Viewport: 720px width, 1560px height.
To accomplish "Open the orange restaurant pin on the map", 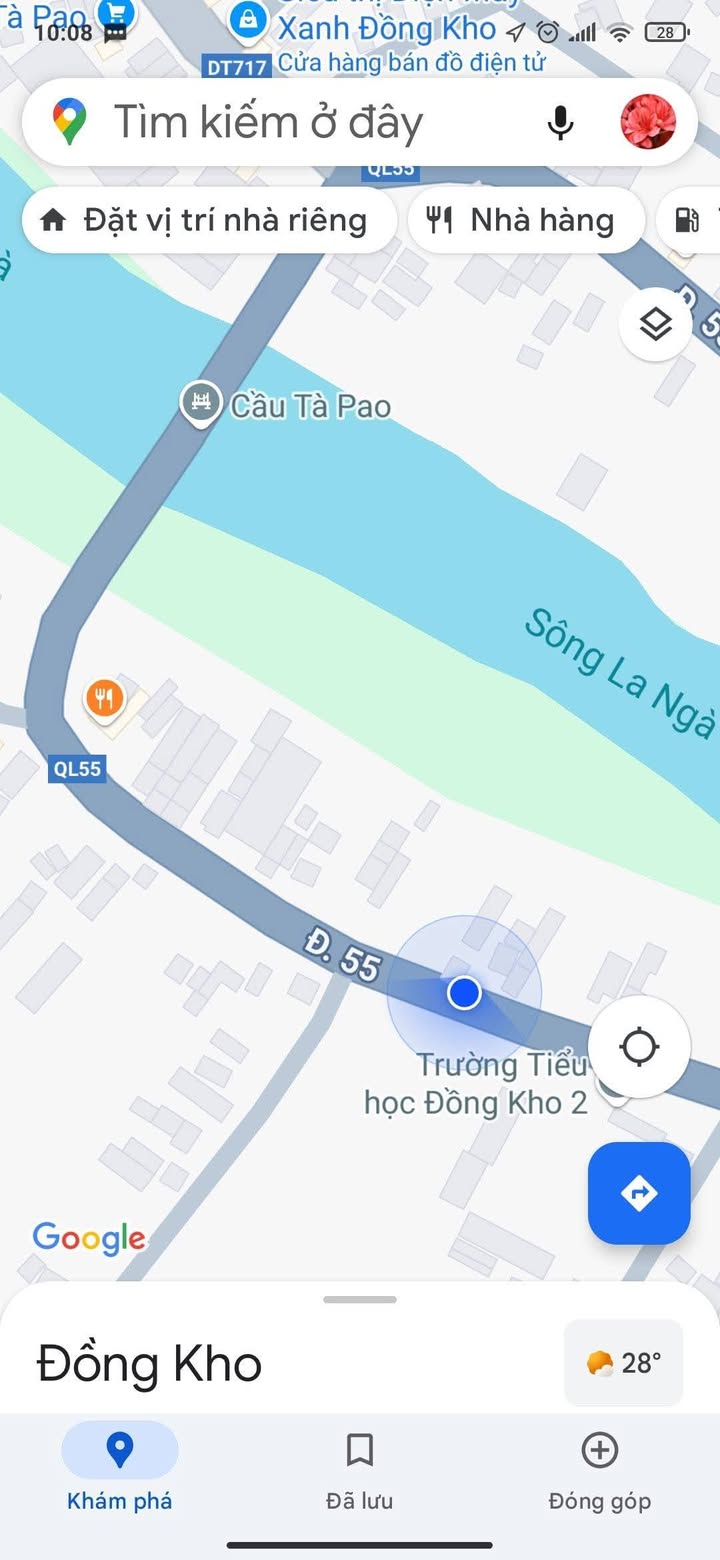I will 104,699.
